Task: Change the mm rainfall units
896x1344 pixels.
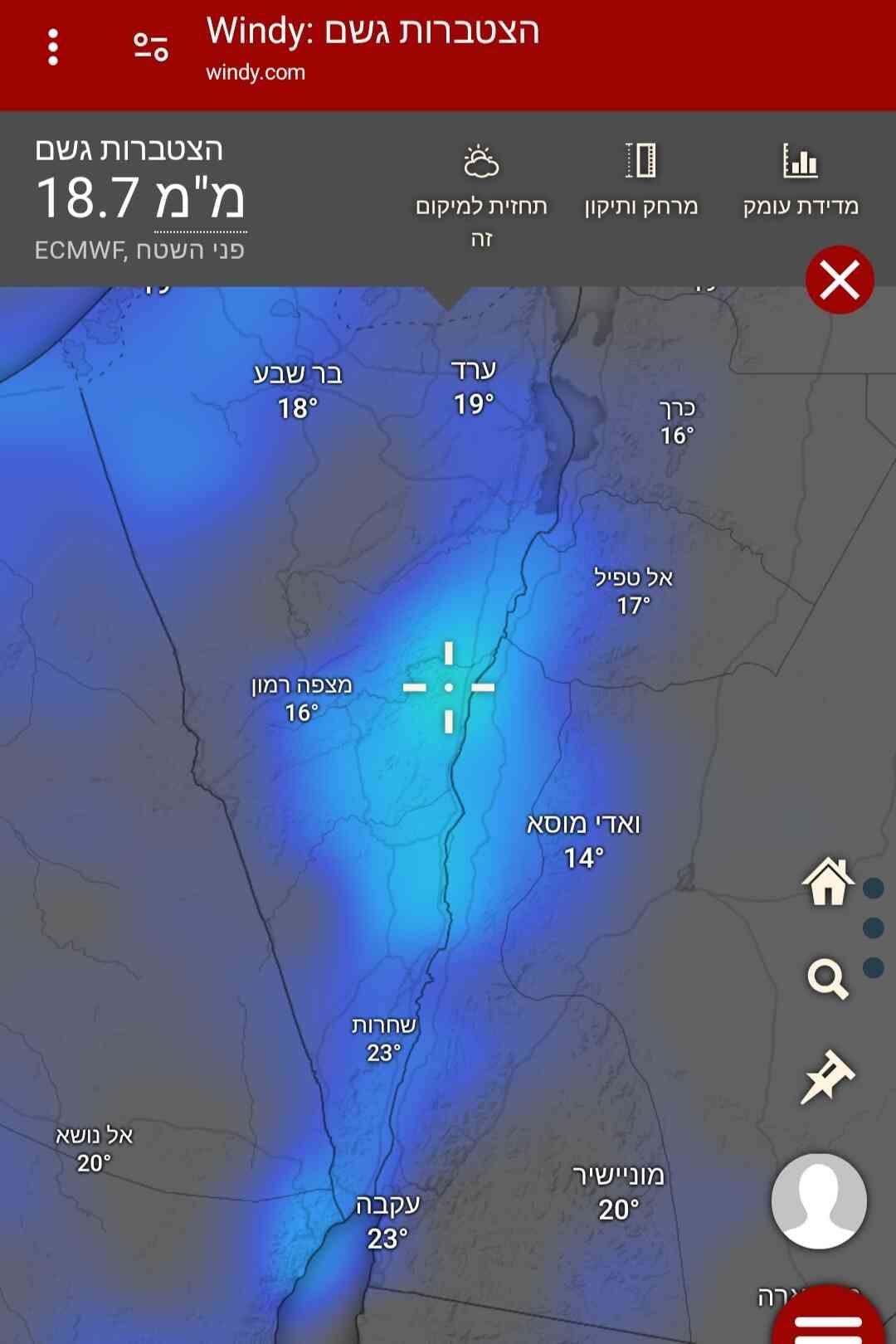Action: click(200, 199)
